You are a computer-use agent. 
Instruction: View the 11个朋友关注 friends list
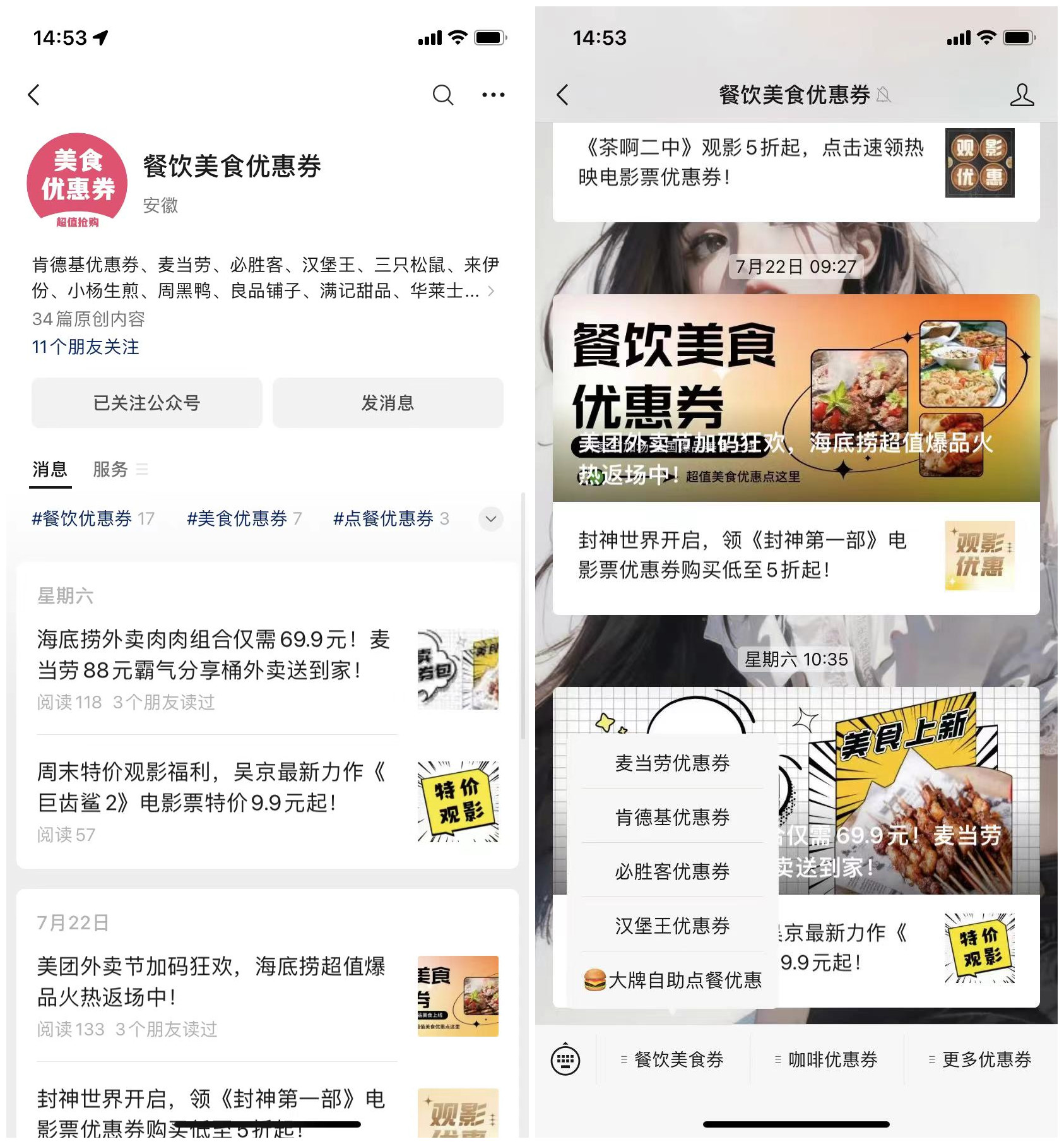point(86,347)
